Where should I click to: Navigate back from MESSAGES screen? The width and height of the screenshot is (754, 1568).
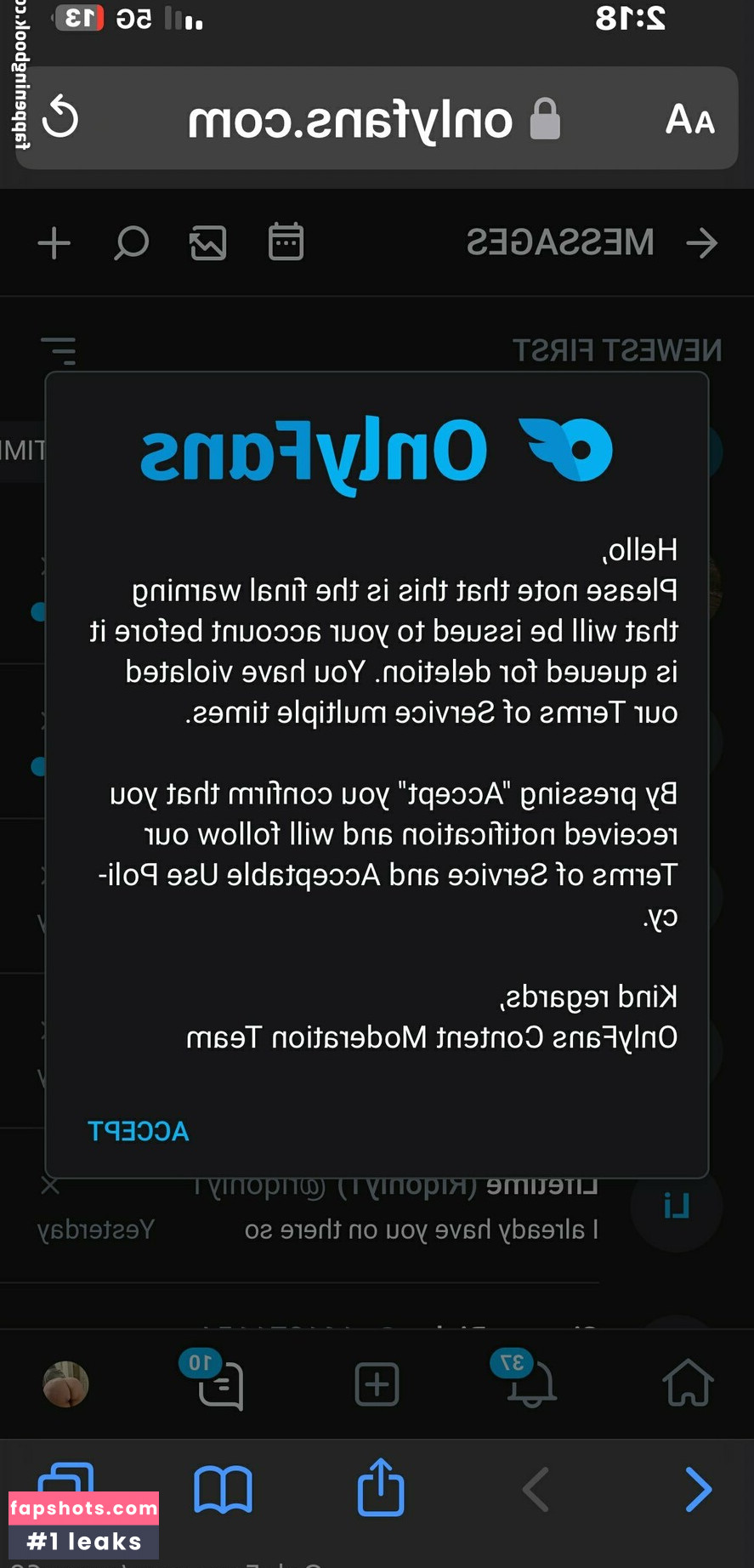click(704, 242)
